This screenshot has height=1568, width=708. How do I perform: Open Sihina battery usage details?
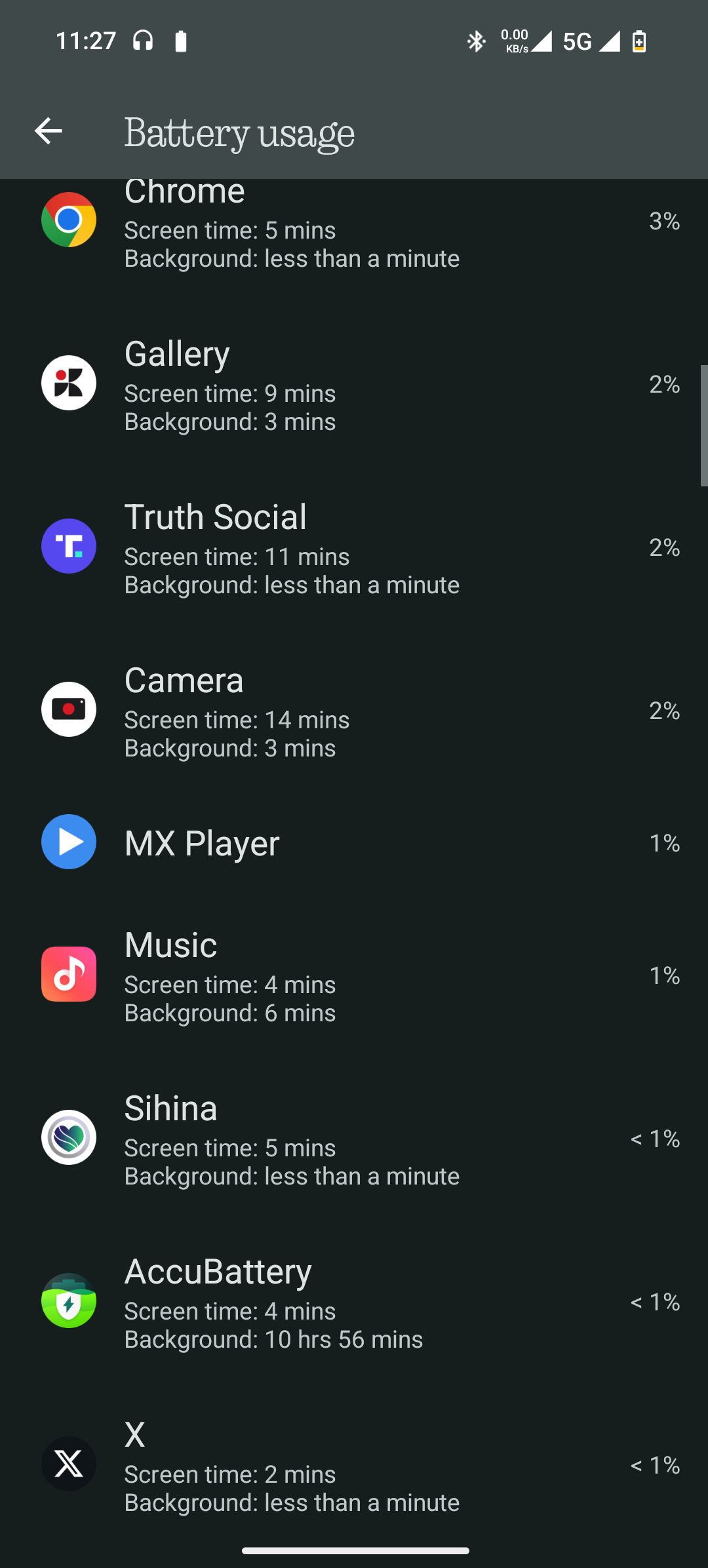pyautogui.click(x=354, y=1139)
